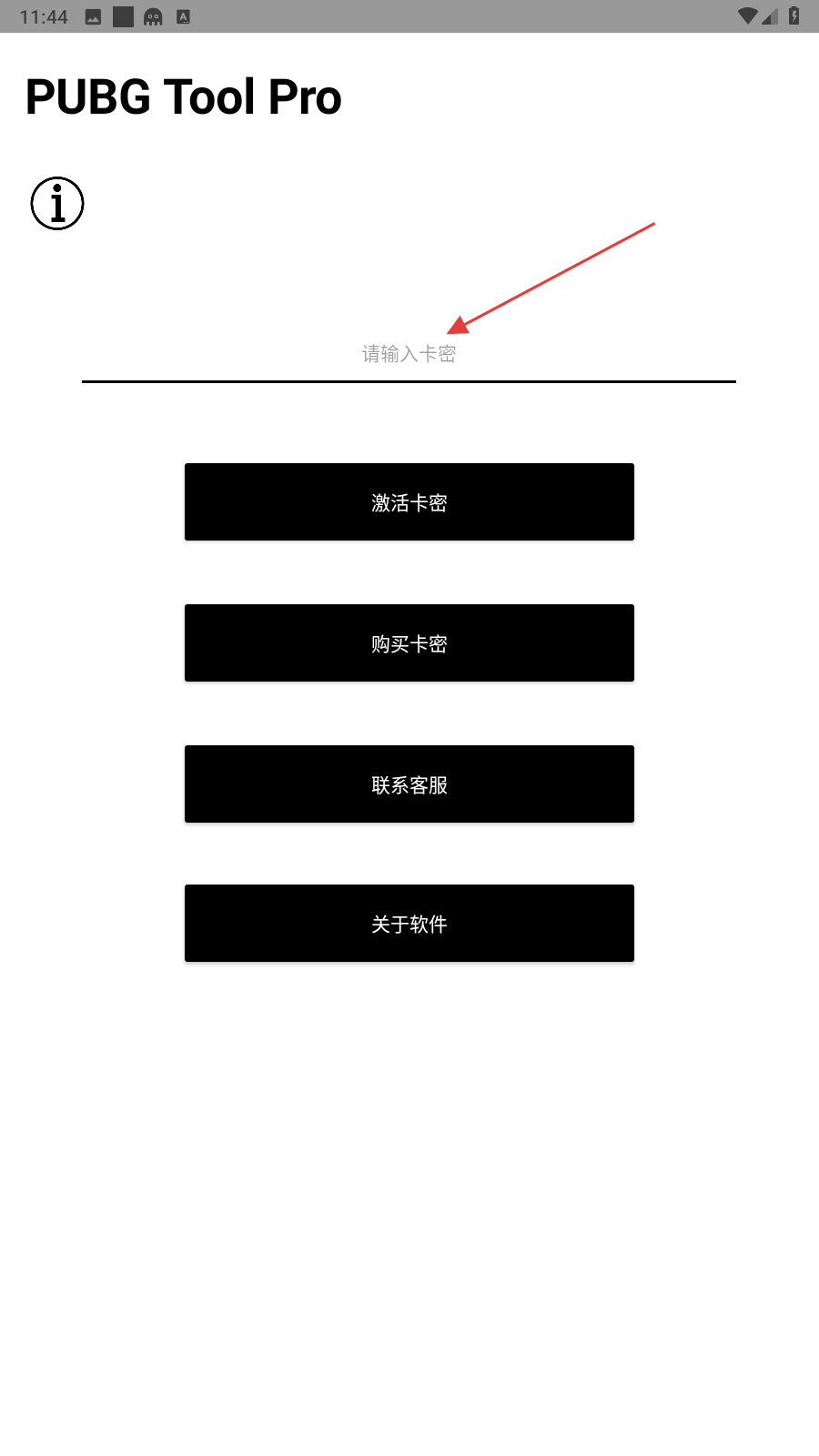This screenshot has width=819, height=1456.
Task: Open 购买卡密 to buy a key
Action: pyautogui.click(x=409, y=643)
